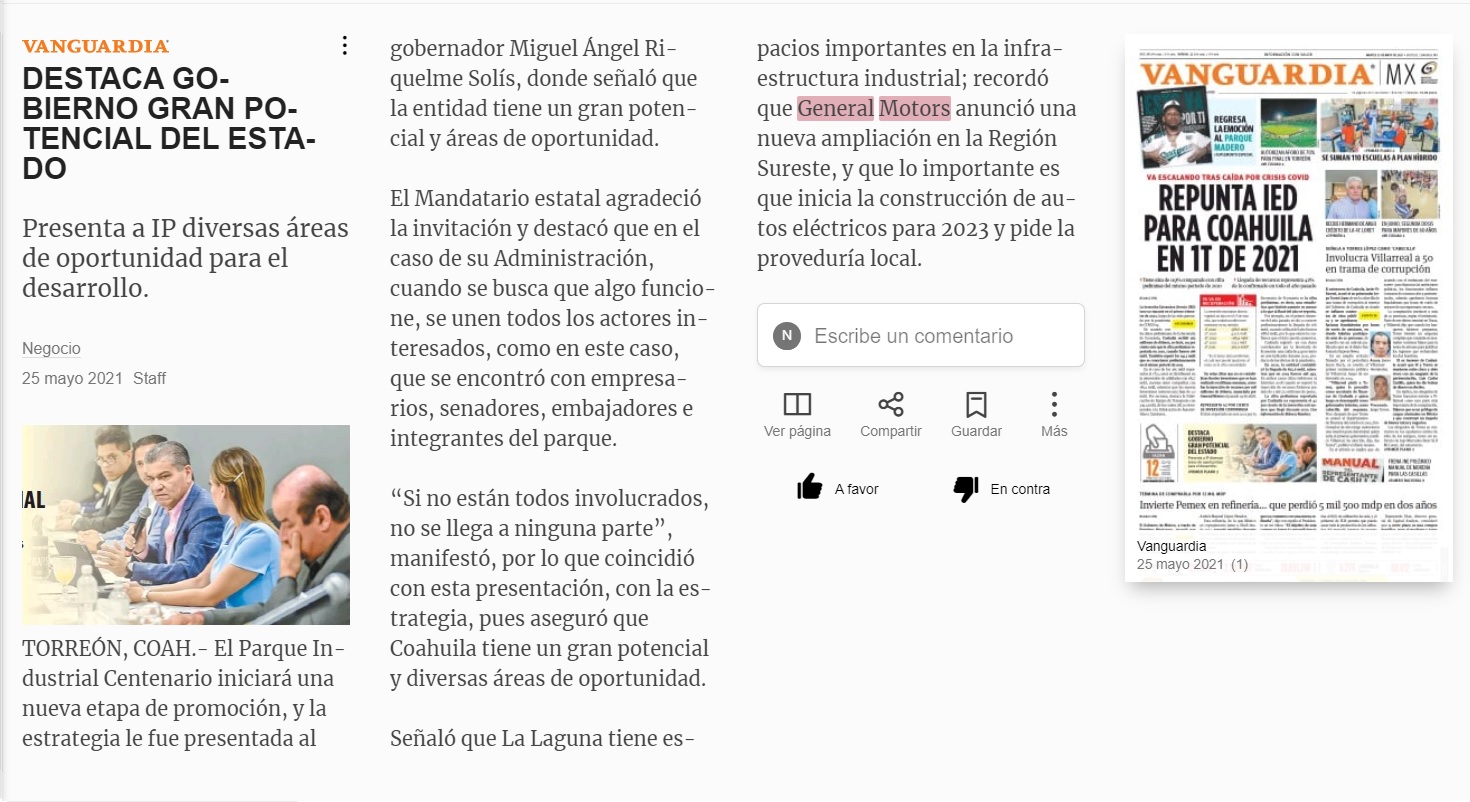1470x802 pixels.
Task: Open the Vanguardia front page thumbnail
Action: pos(1289,308)
